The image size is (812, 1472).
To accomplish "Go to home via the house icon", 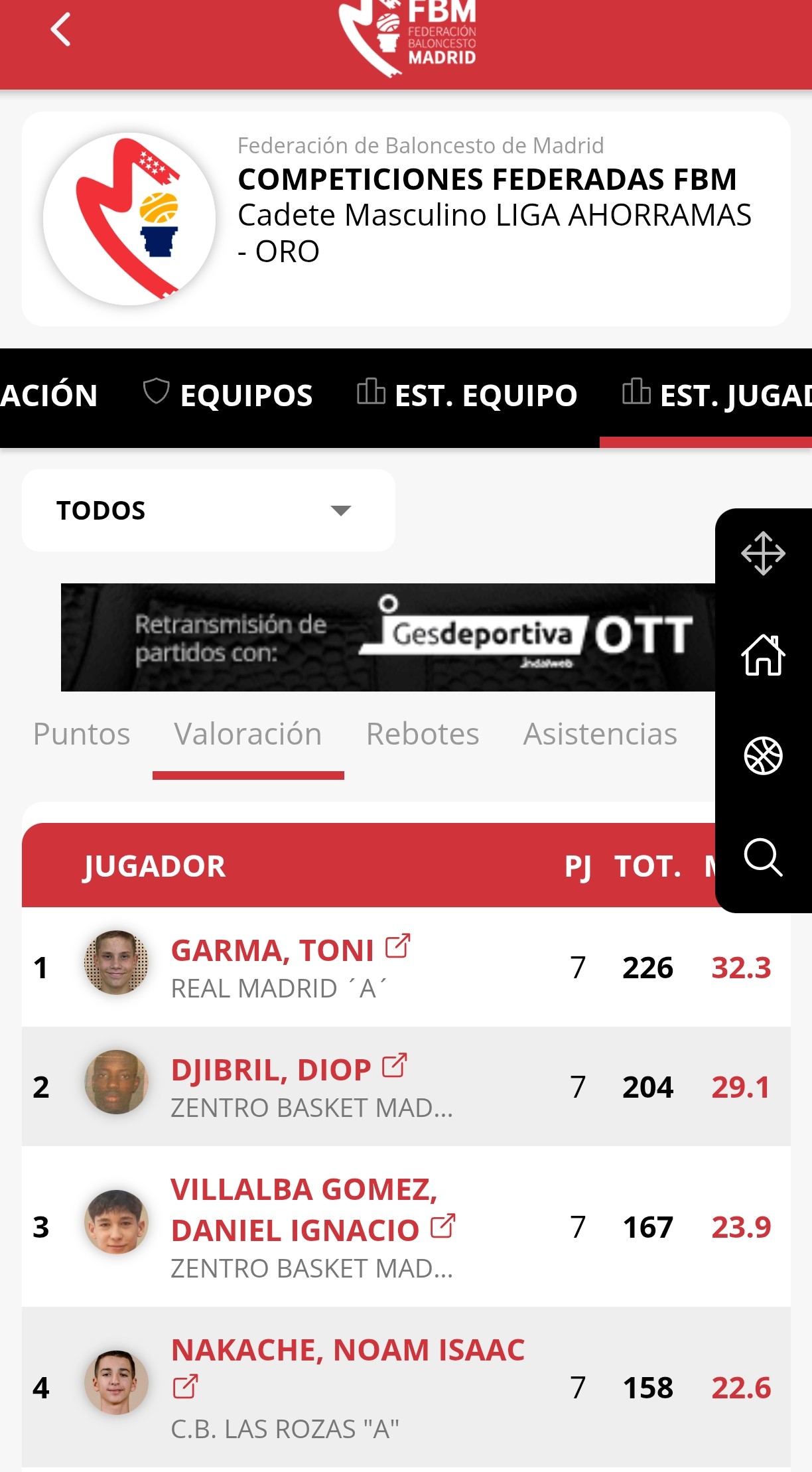I will pos(763,655).
